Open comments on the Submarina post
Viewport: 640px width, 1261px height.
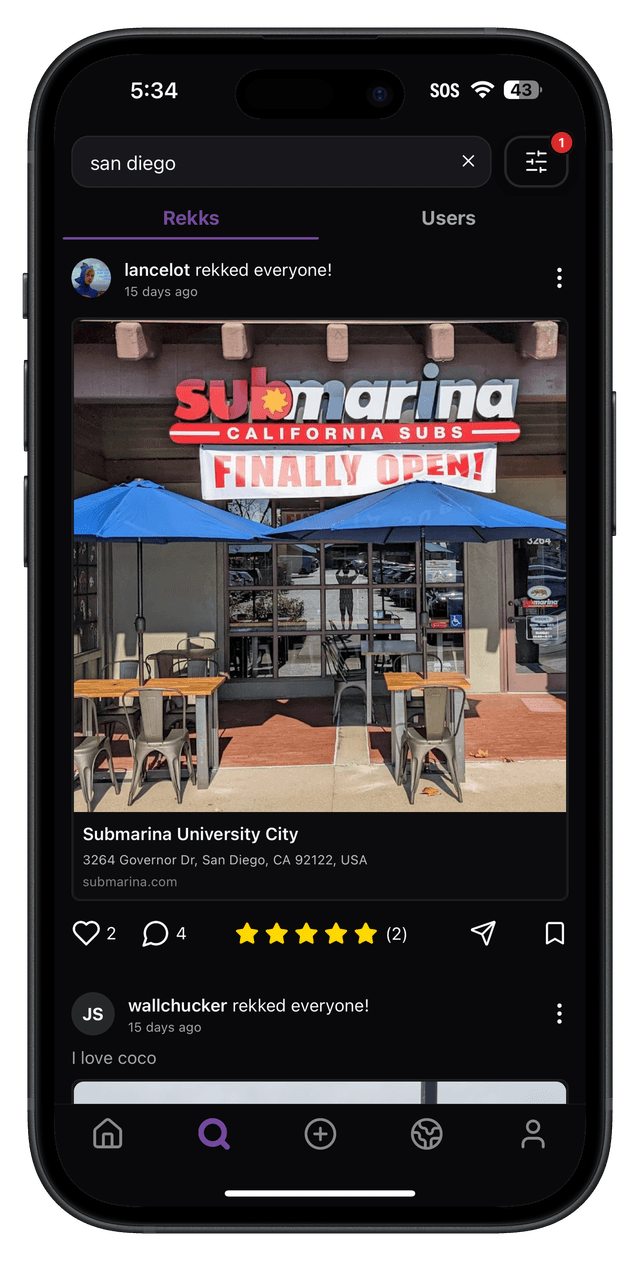click(x=155, y=933)
